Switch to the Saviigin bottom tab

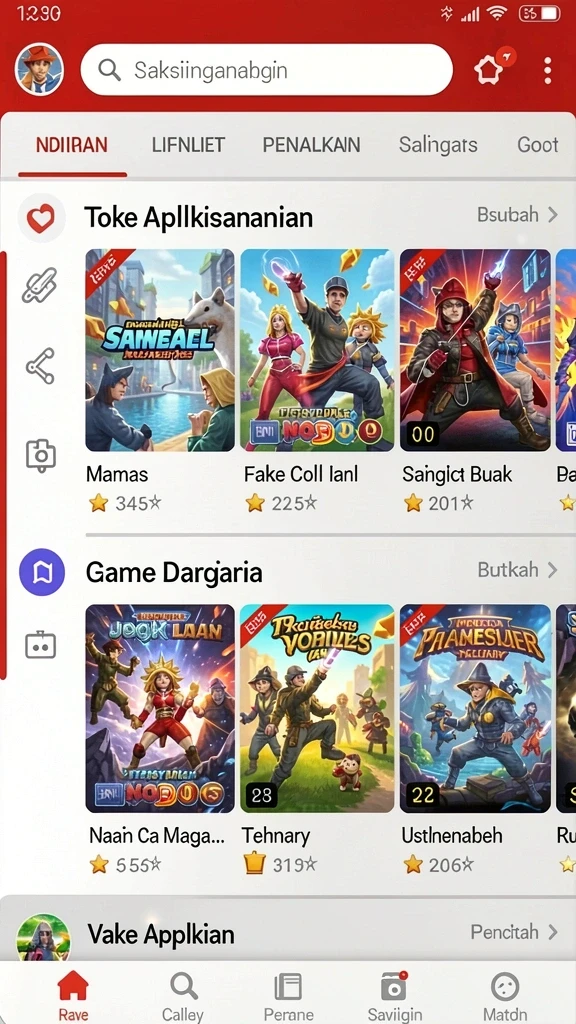[x=394, y=995]
